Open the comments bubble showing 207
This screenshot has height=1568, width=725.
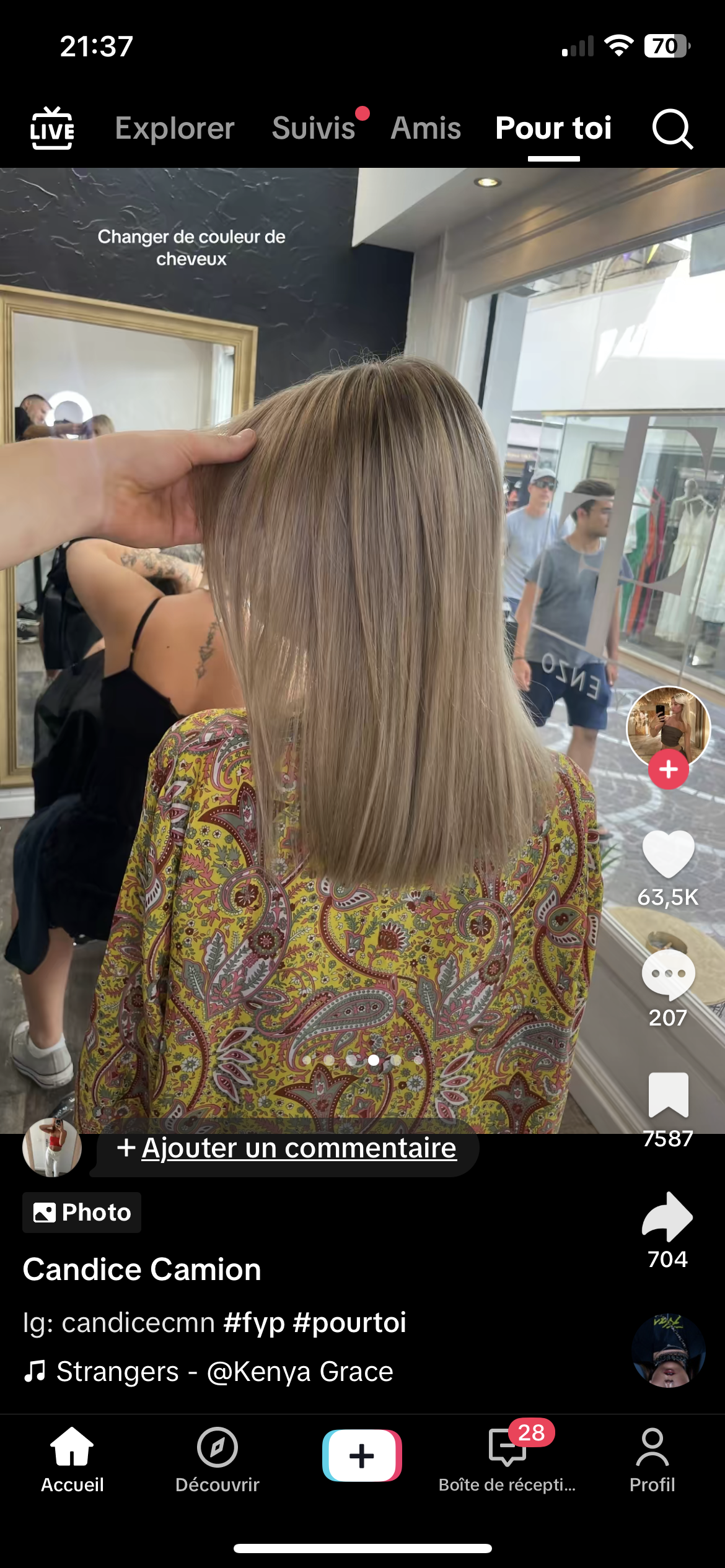click(668, 975)
